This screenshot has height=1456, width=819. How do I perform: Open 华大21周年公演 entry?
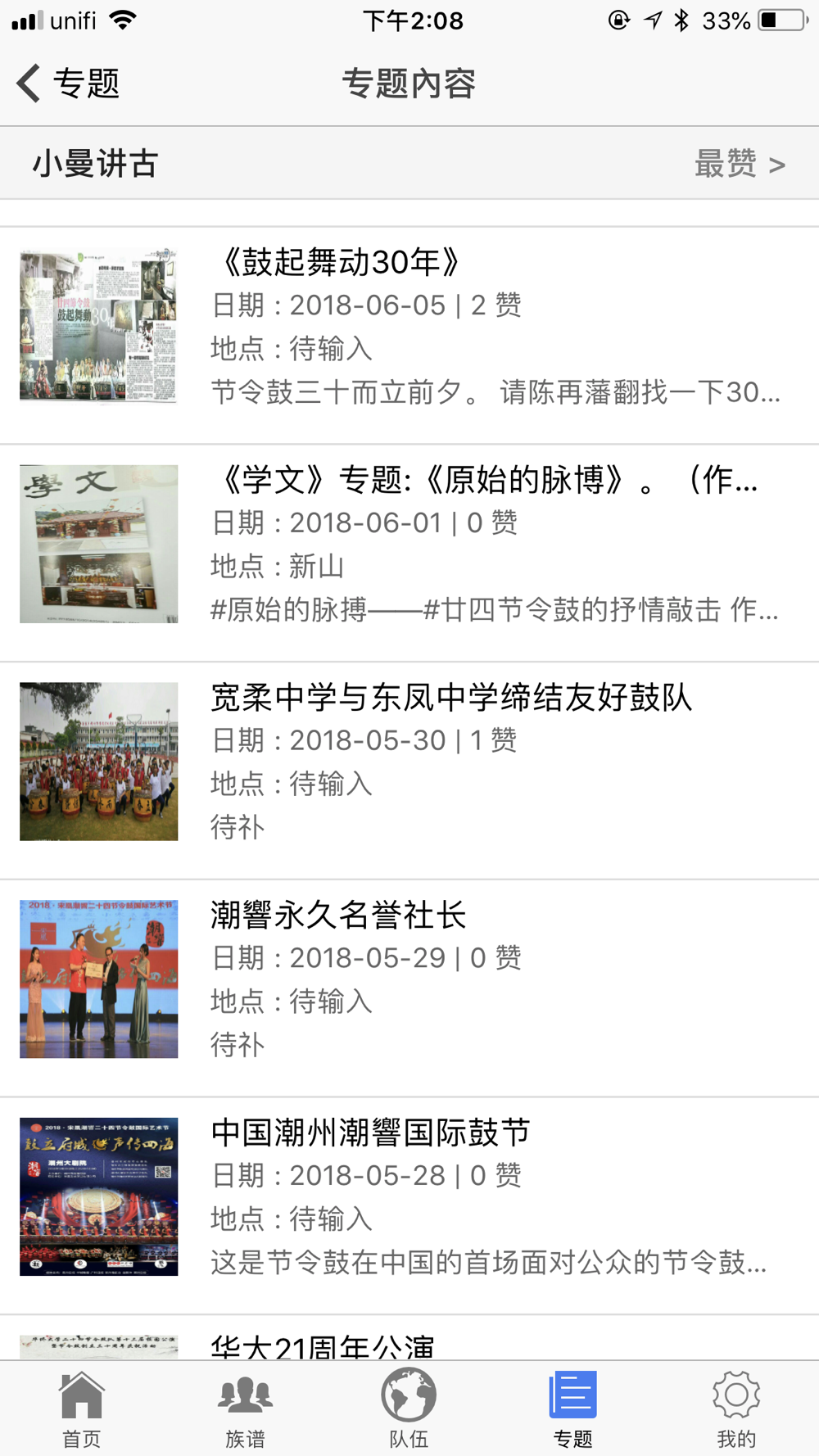click(409, 1338)
